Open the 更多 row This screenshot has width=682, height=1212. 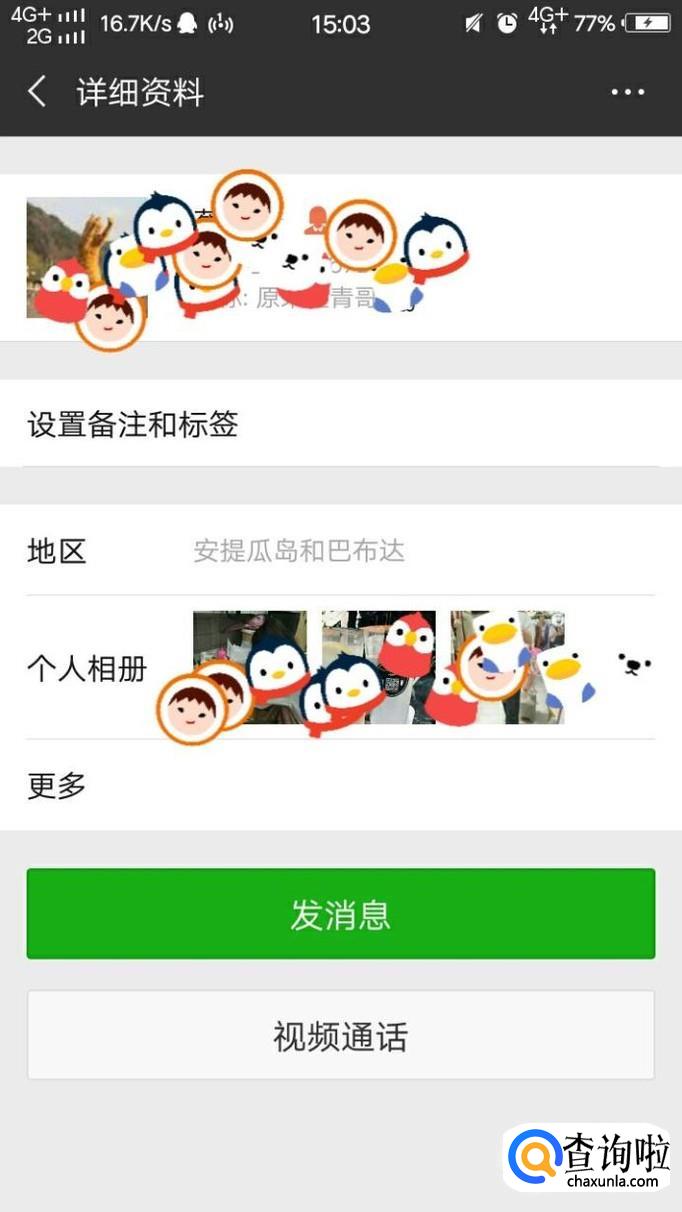[340, 786]
